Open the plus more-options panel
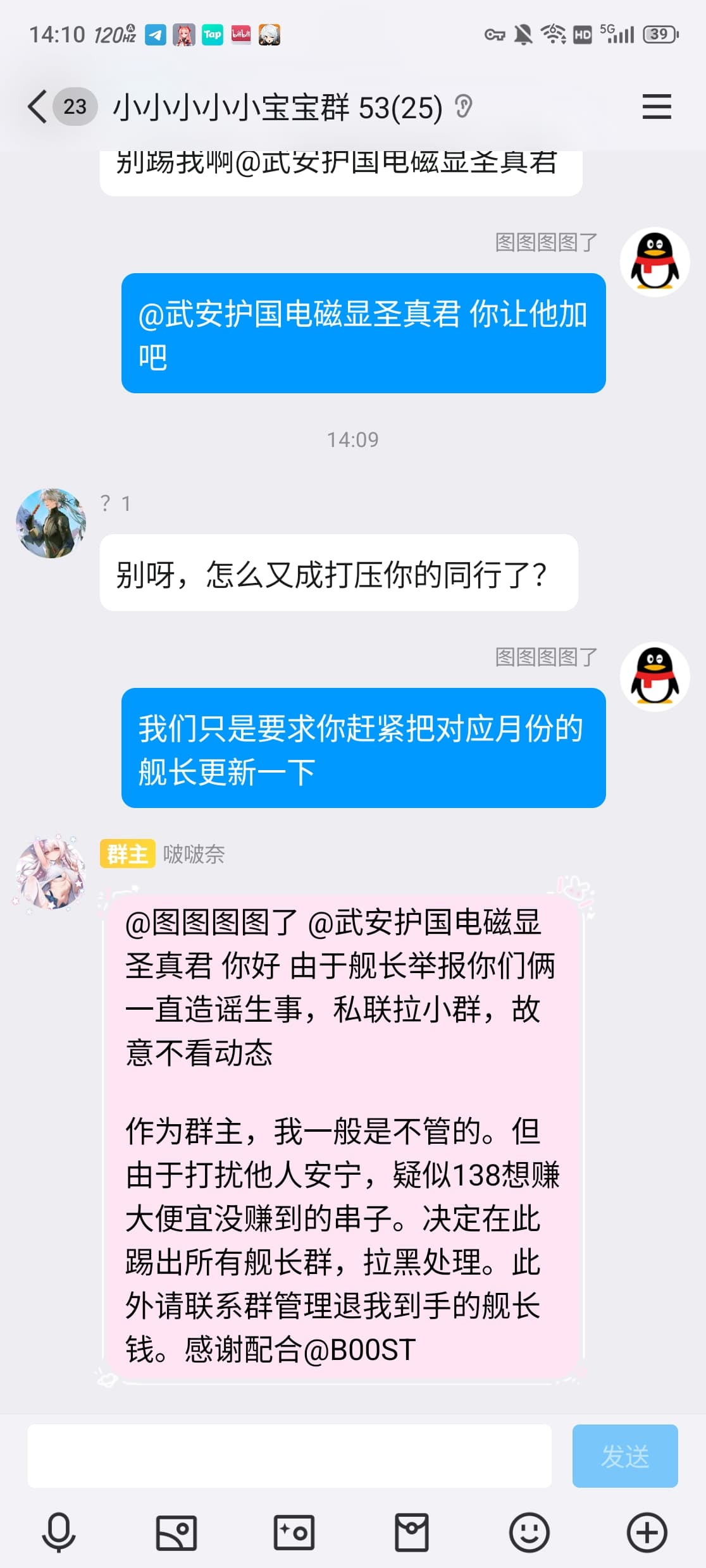This screenshot has width=706, height=1568. [x=647, y=1532]
